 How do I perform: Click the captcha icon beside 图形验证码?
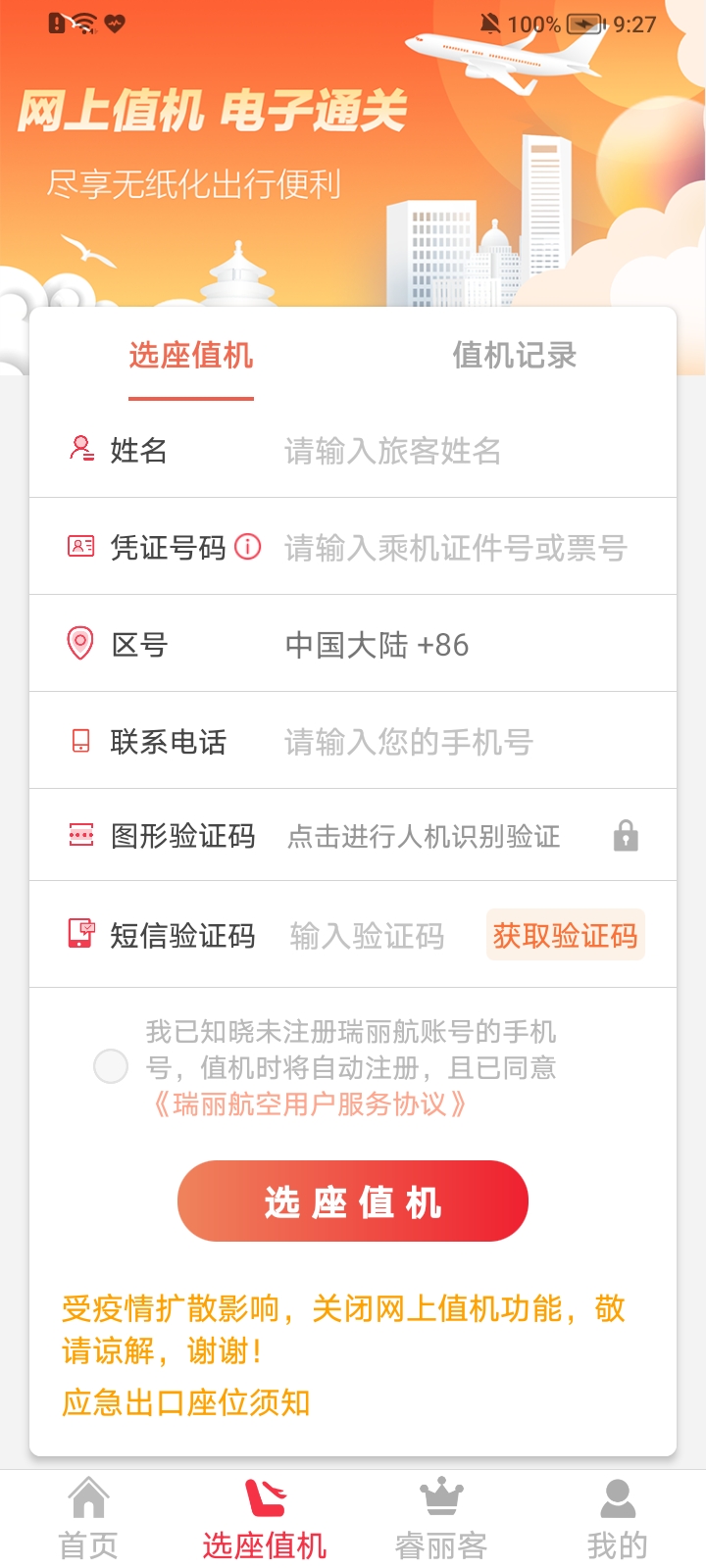80,836
